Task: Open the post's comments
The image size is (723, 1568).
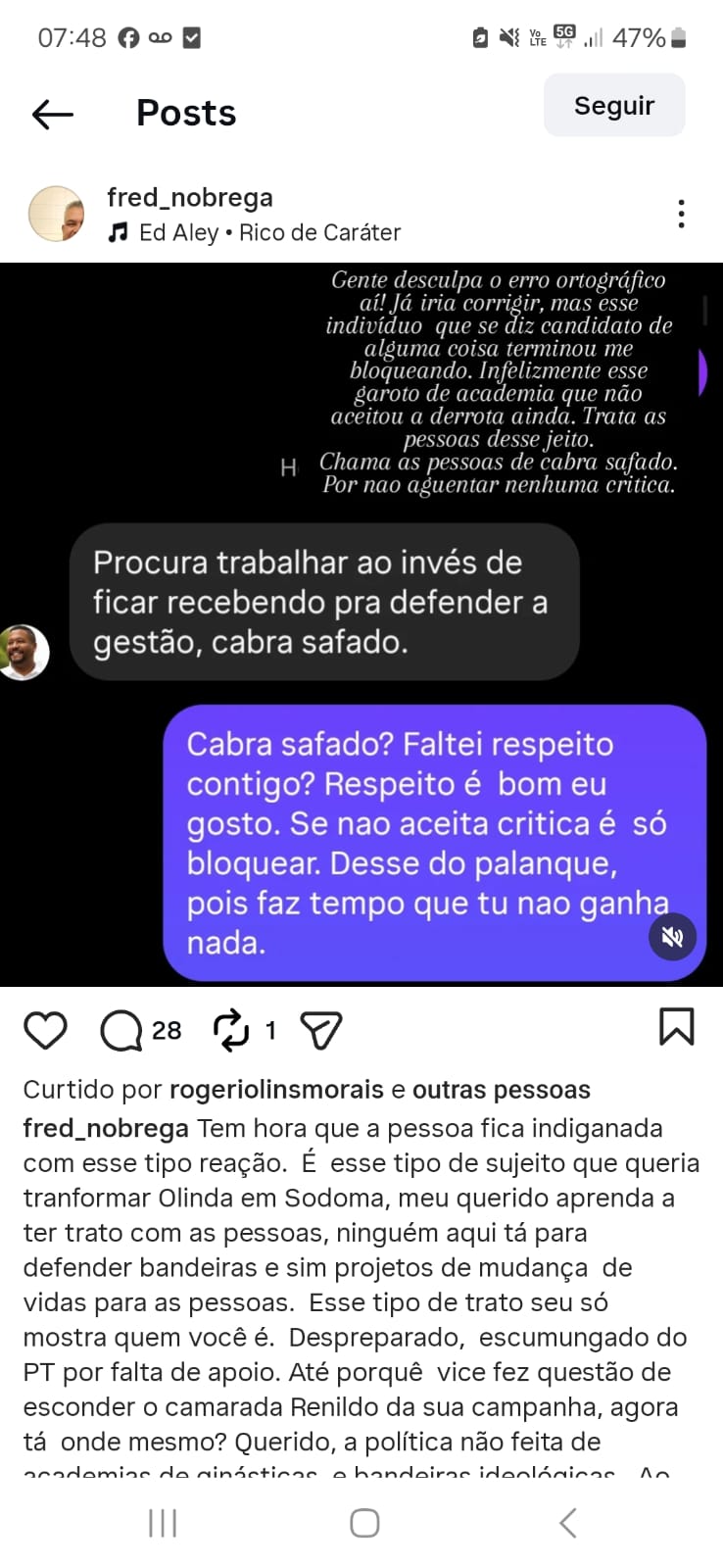Action: click(x=121, y=1030)
